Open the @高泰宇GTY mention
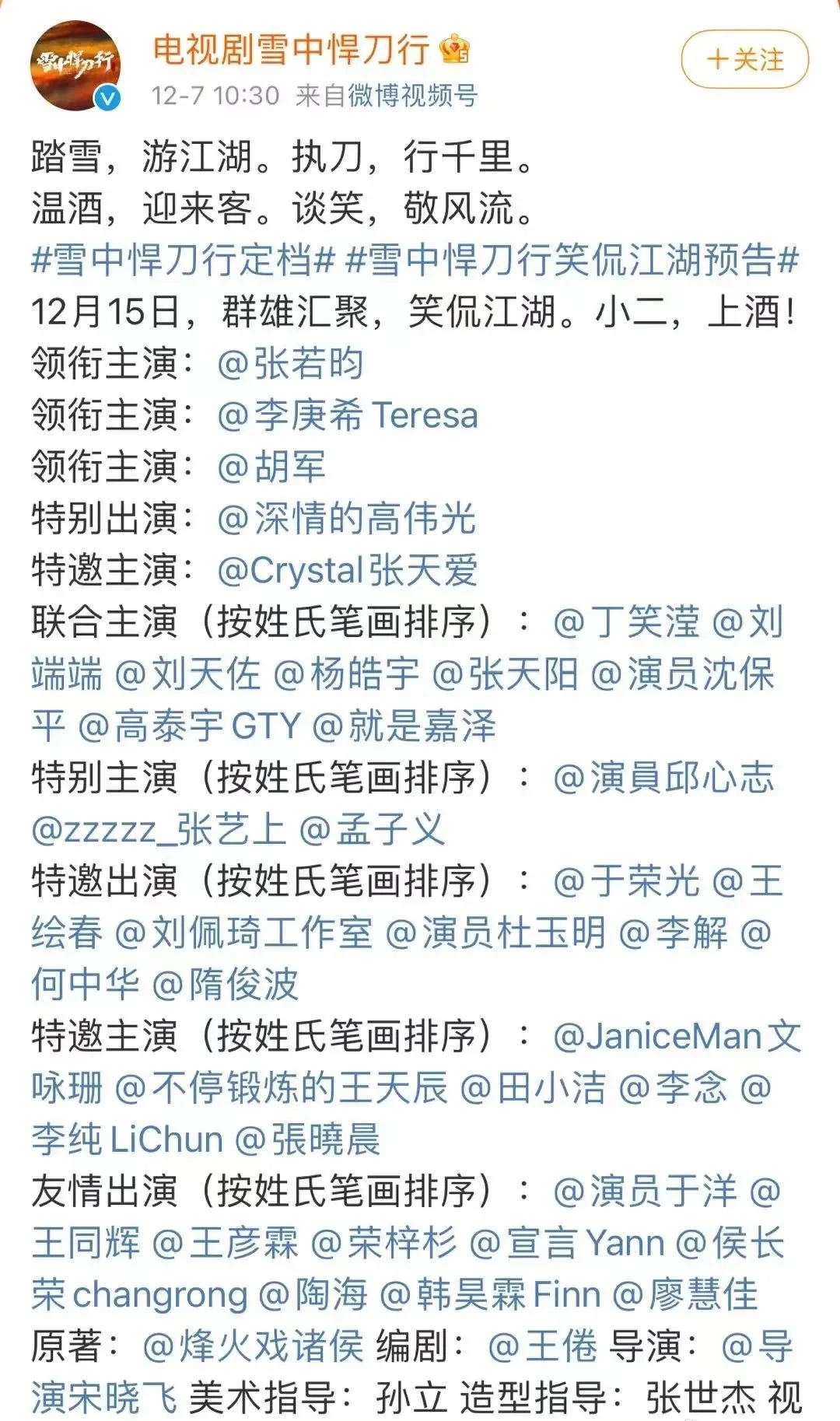840x1421 pixels. 189,726
